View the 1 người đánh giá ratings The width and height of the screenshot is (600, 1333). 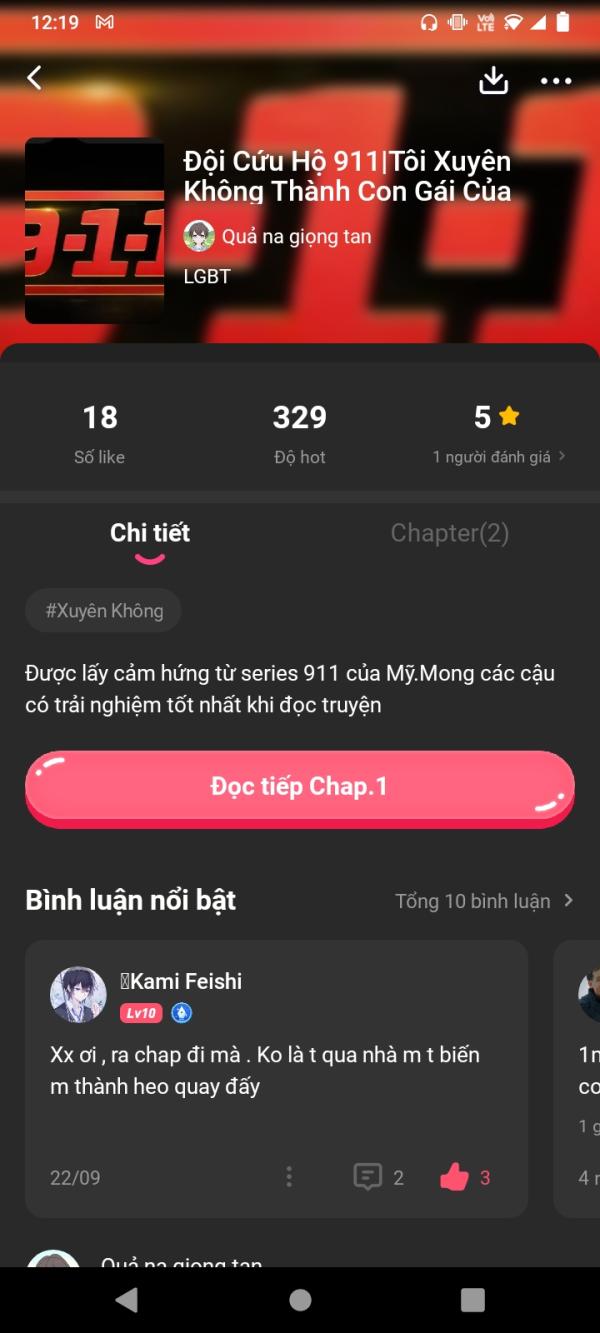pos(498,457)
